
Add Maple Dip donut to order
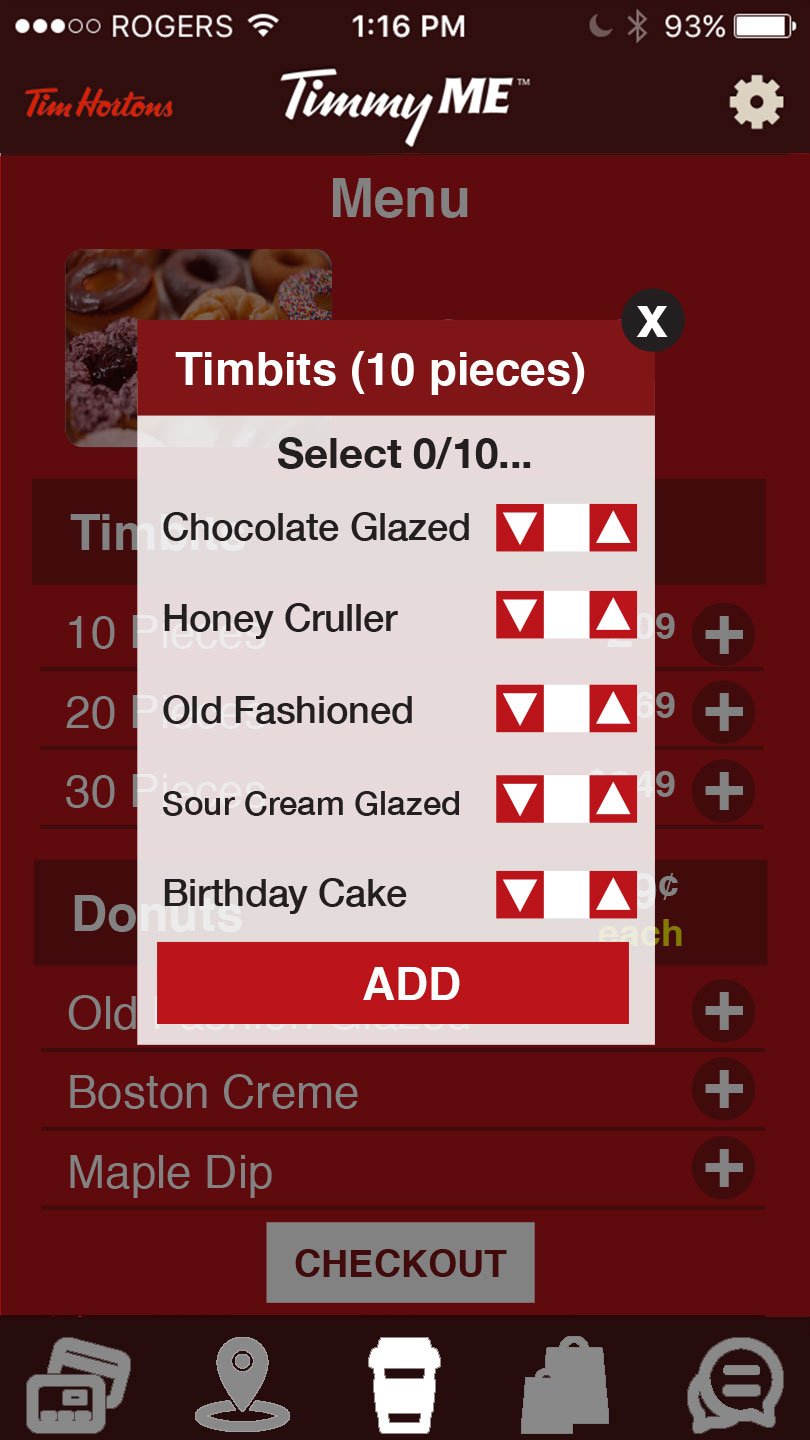[x=723, y=1168]
